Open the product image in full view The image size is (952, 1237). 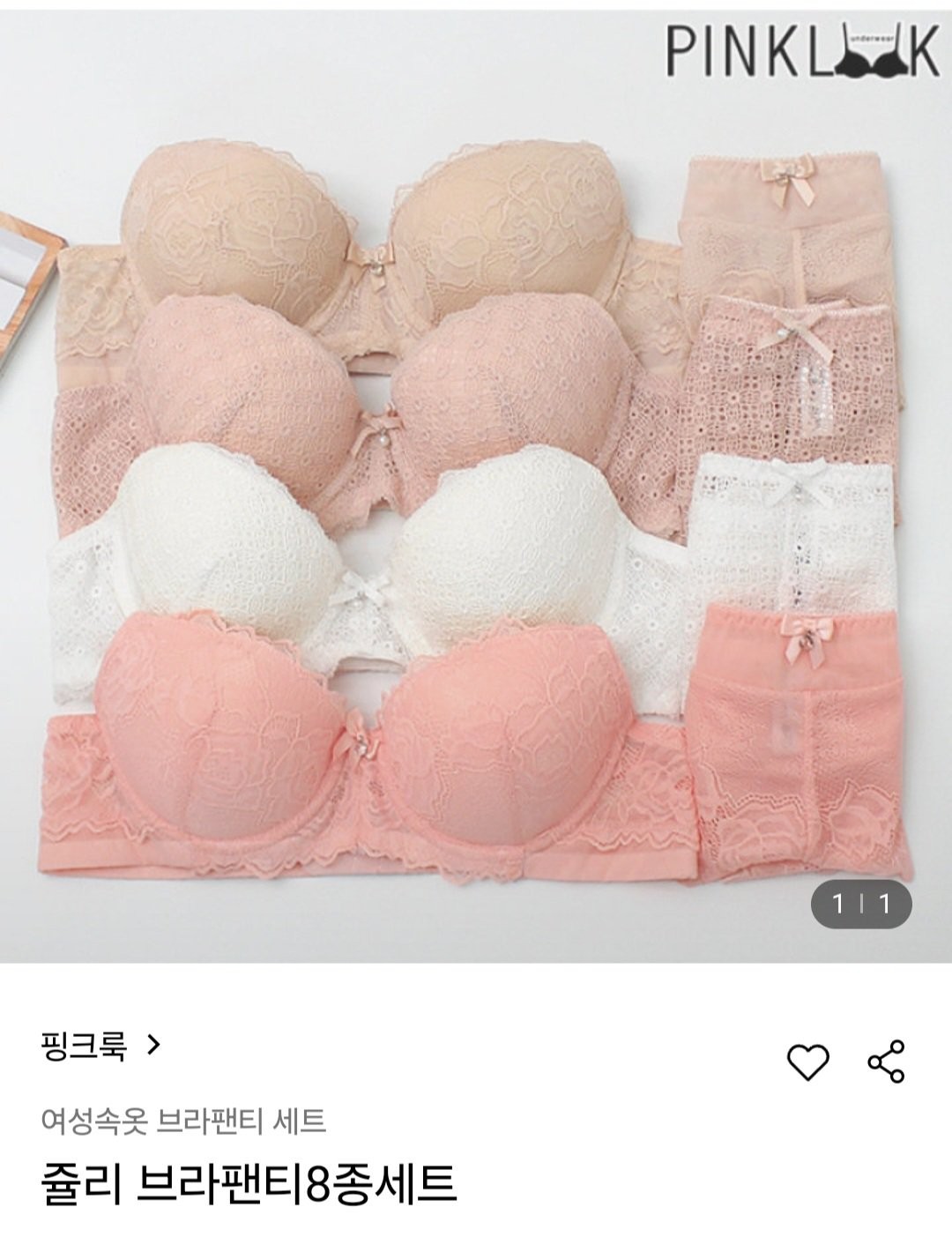pos(476,485)
